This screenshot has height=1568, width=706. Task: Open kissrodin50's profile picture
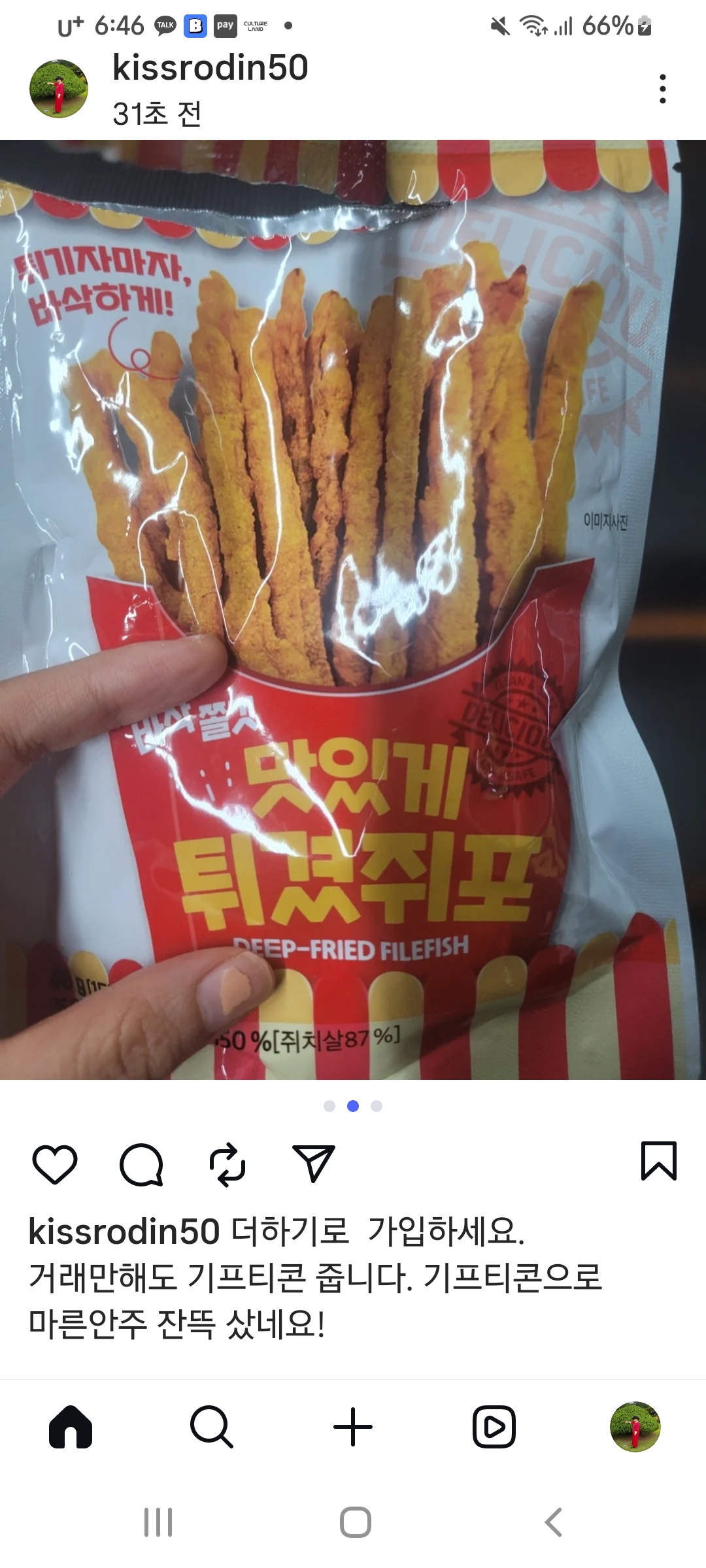59,90
